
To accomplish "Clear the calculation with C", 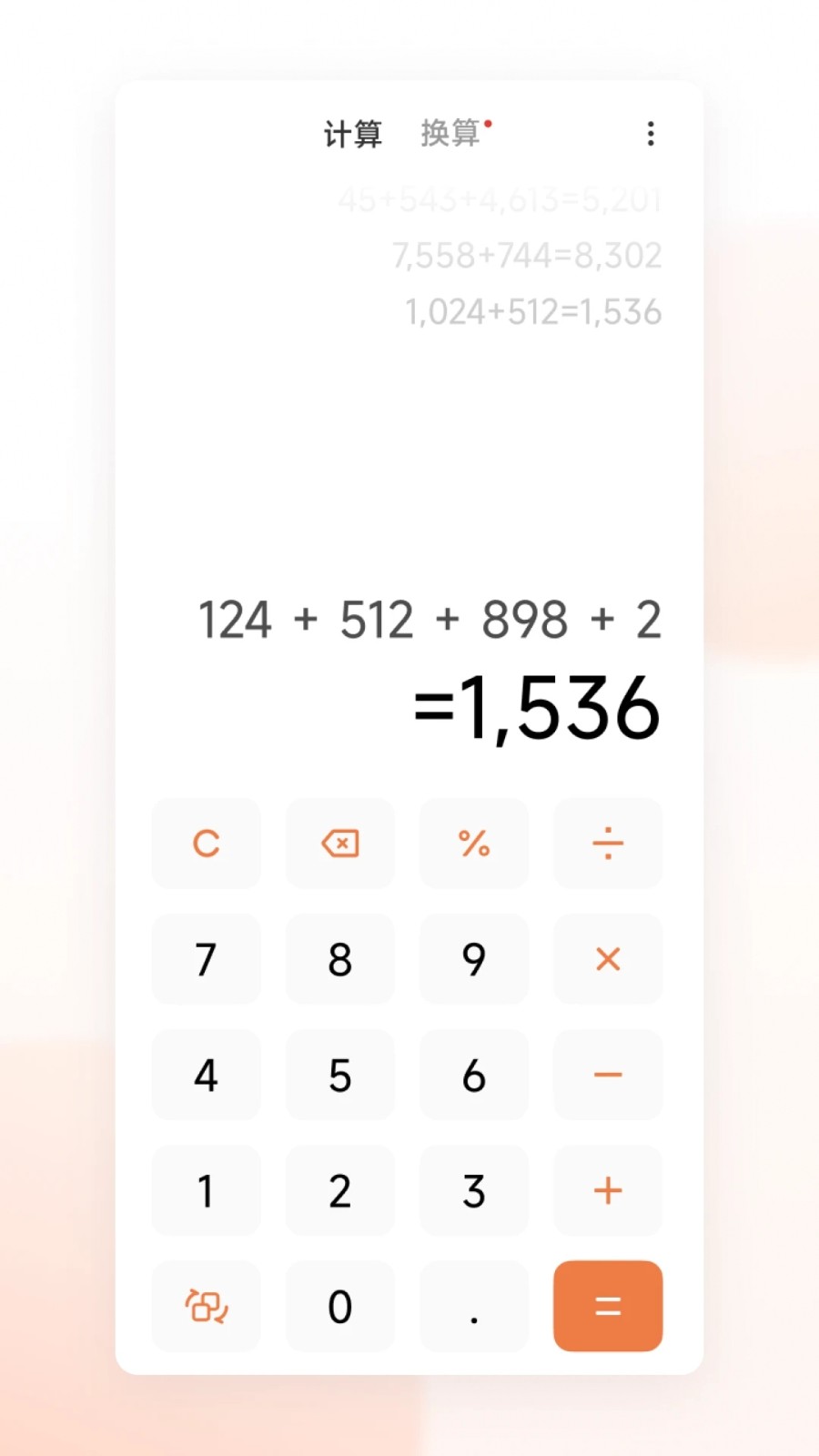I will (x=207, y=844).
